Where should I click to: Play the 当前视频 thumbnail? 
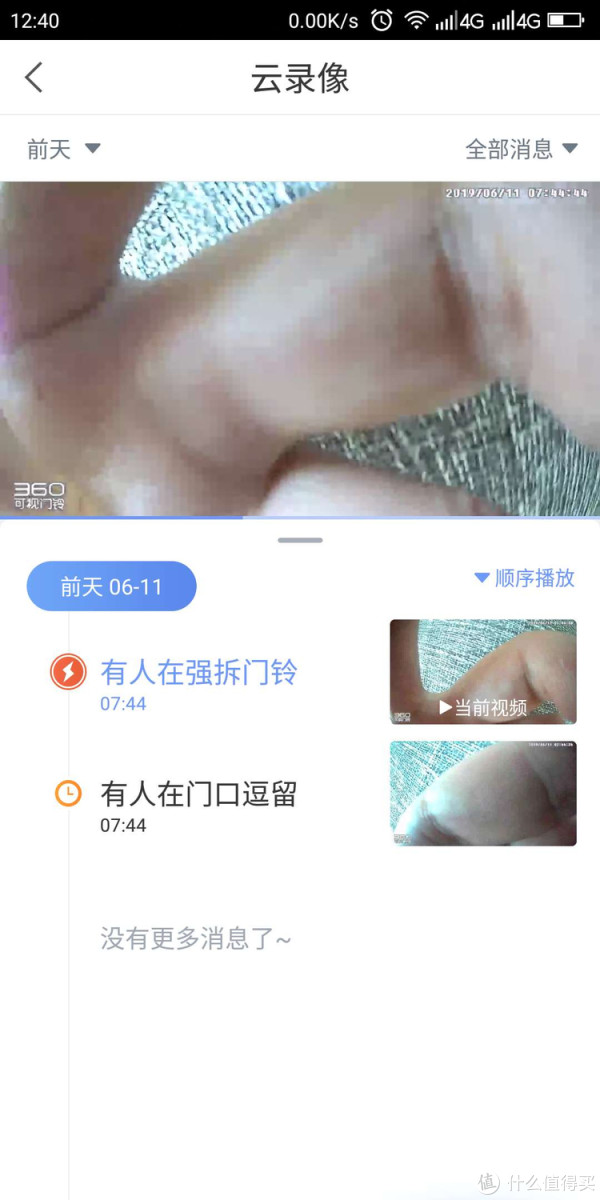(483, 671)
